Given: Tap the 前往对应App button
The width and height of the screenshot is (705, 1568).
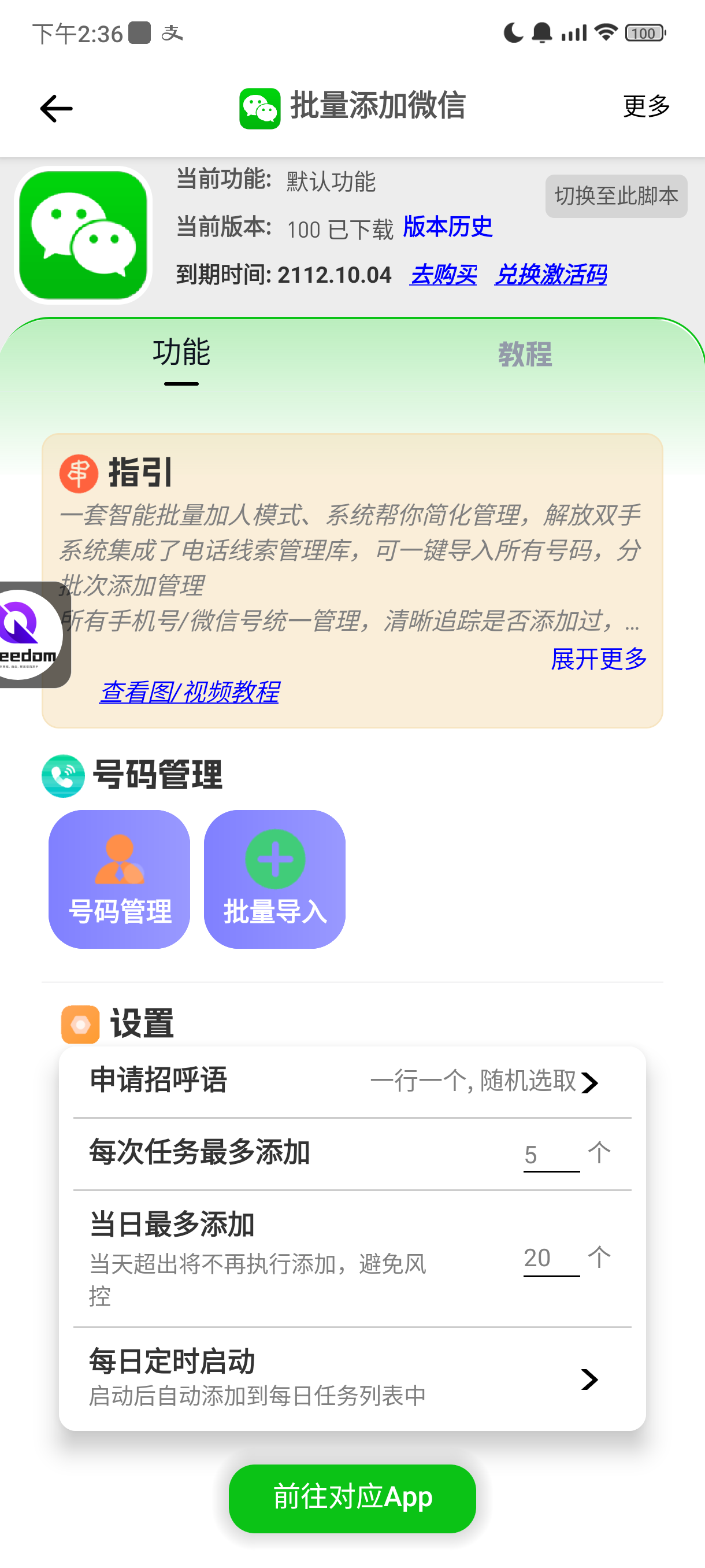Looking at the screenshot, I should 352,1497.
